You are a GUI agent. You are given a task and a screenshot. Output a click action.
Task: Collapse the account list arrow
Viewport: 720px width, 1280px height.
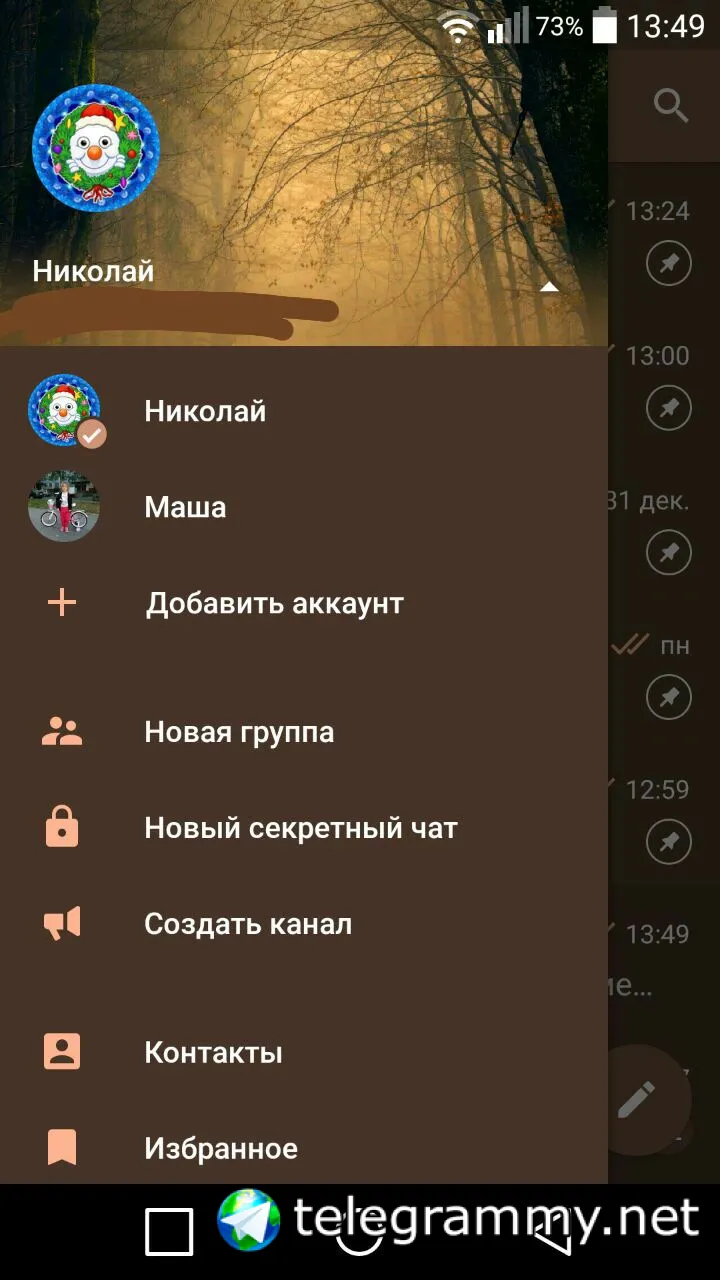point(549,287)
